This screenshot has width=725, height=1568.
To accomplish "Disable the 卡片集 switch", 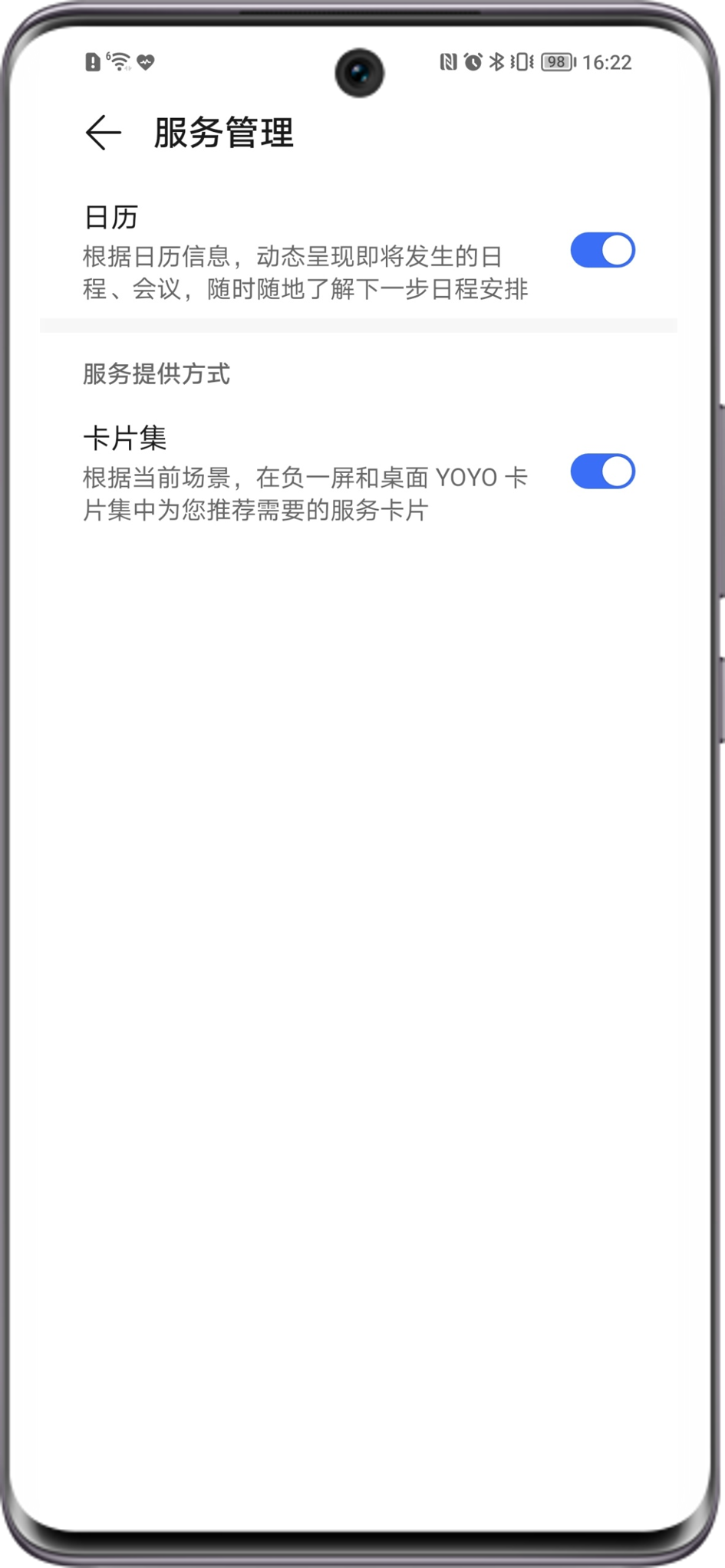I will pyautogui.click(x=602, y=472).
